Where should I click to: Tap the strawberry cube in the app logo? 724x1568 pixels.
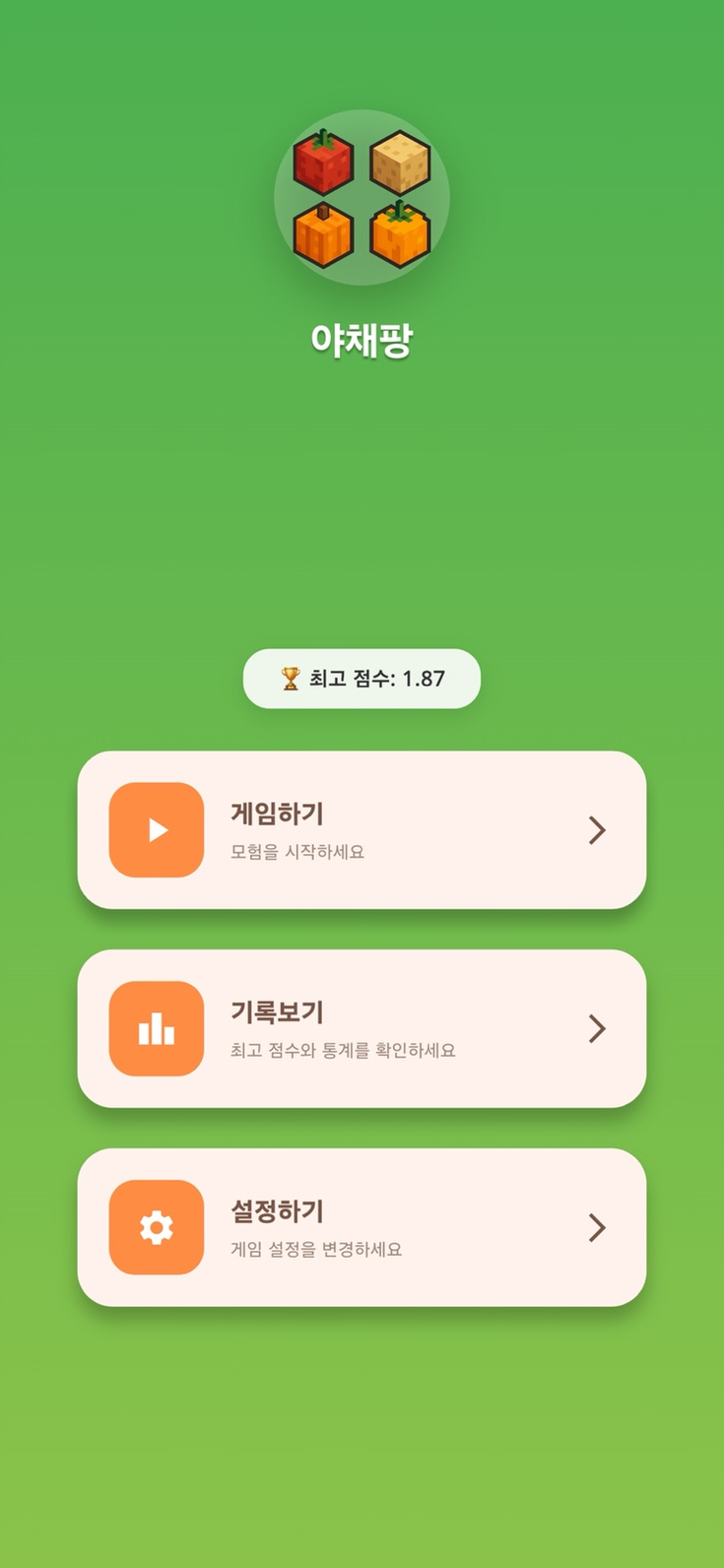322,162
